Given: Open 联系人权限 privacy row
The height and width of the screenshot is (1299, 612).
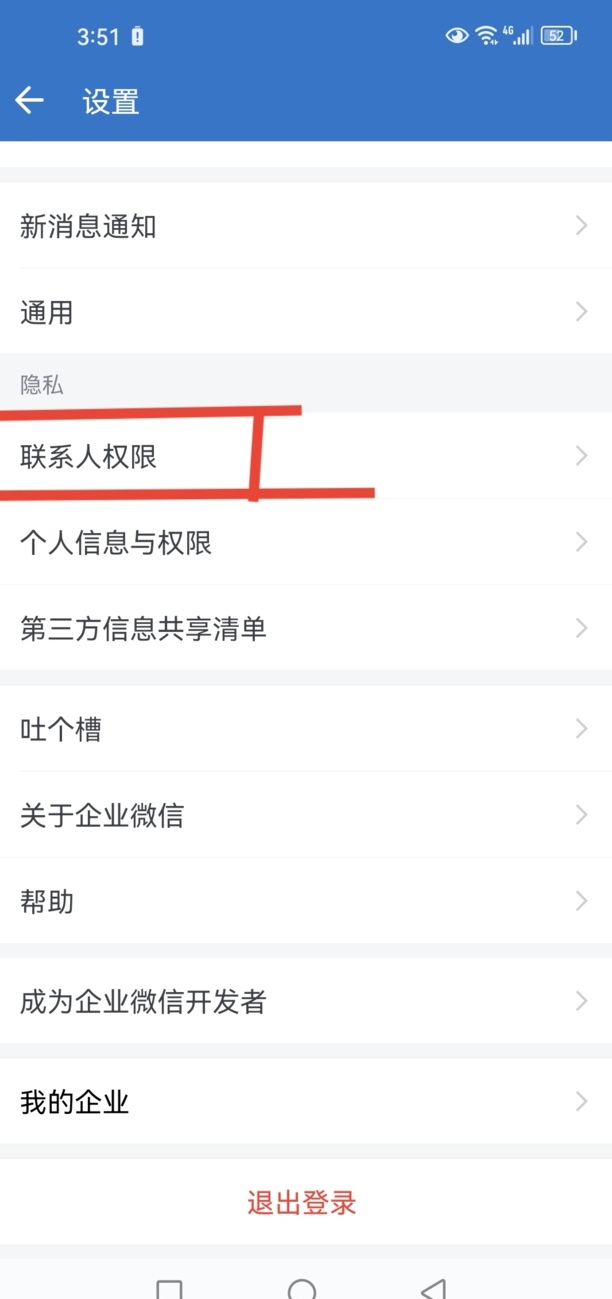Looking at the screenshot, I should tap(306, 457).
